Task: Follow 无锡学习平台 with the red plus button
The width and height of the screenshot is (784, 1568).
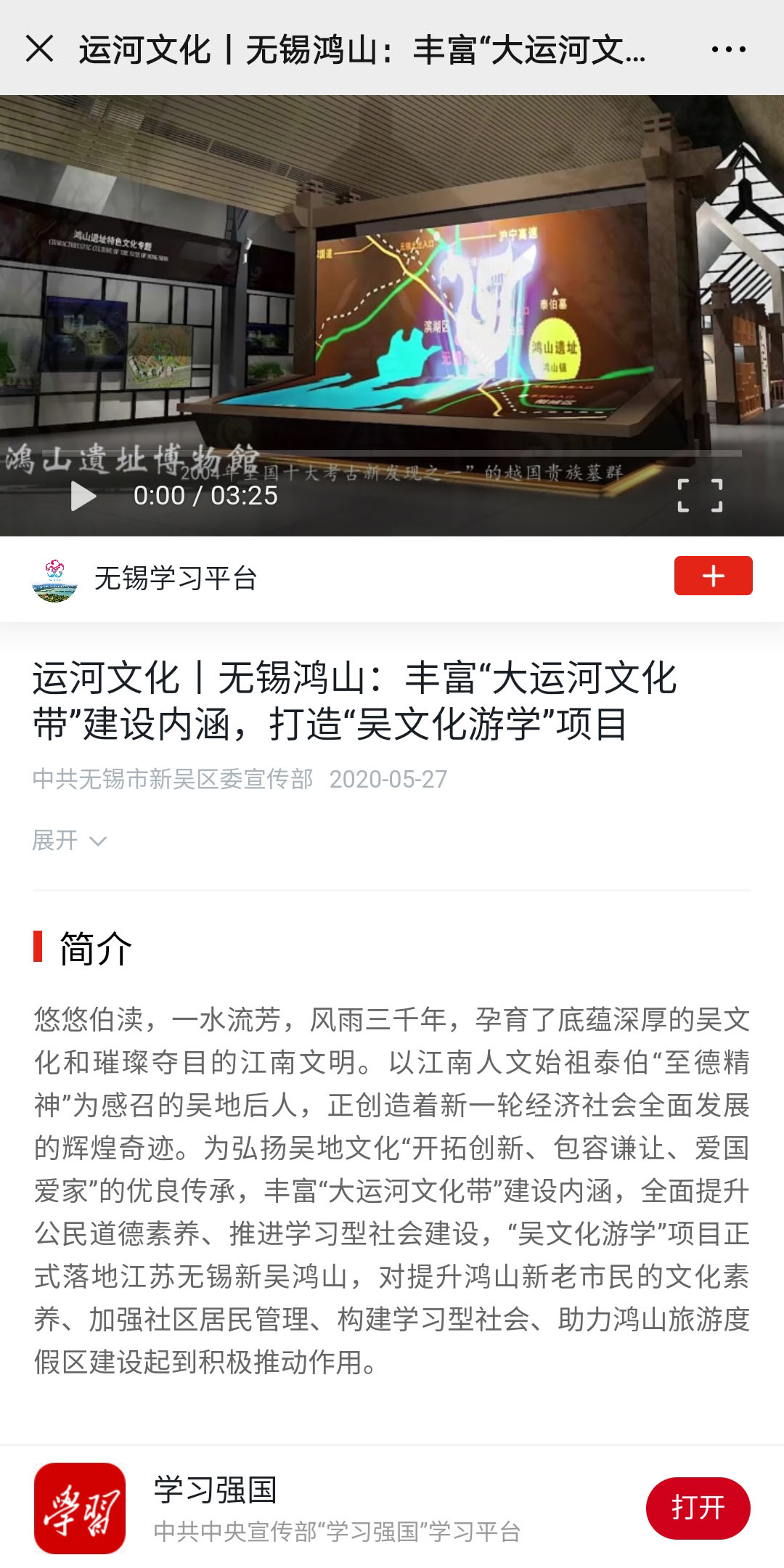Action: pos(713,576)
